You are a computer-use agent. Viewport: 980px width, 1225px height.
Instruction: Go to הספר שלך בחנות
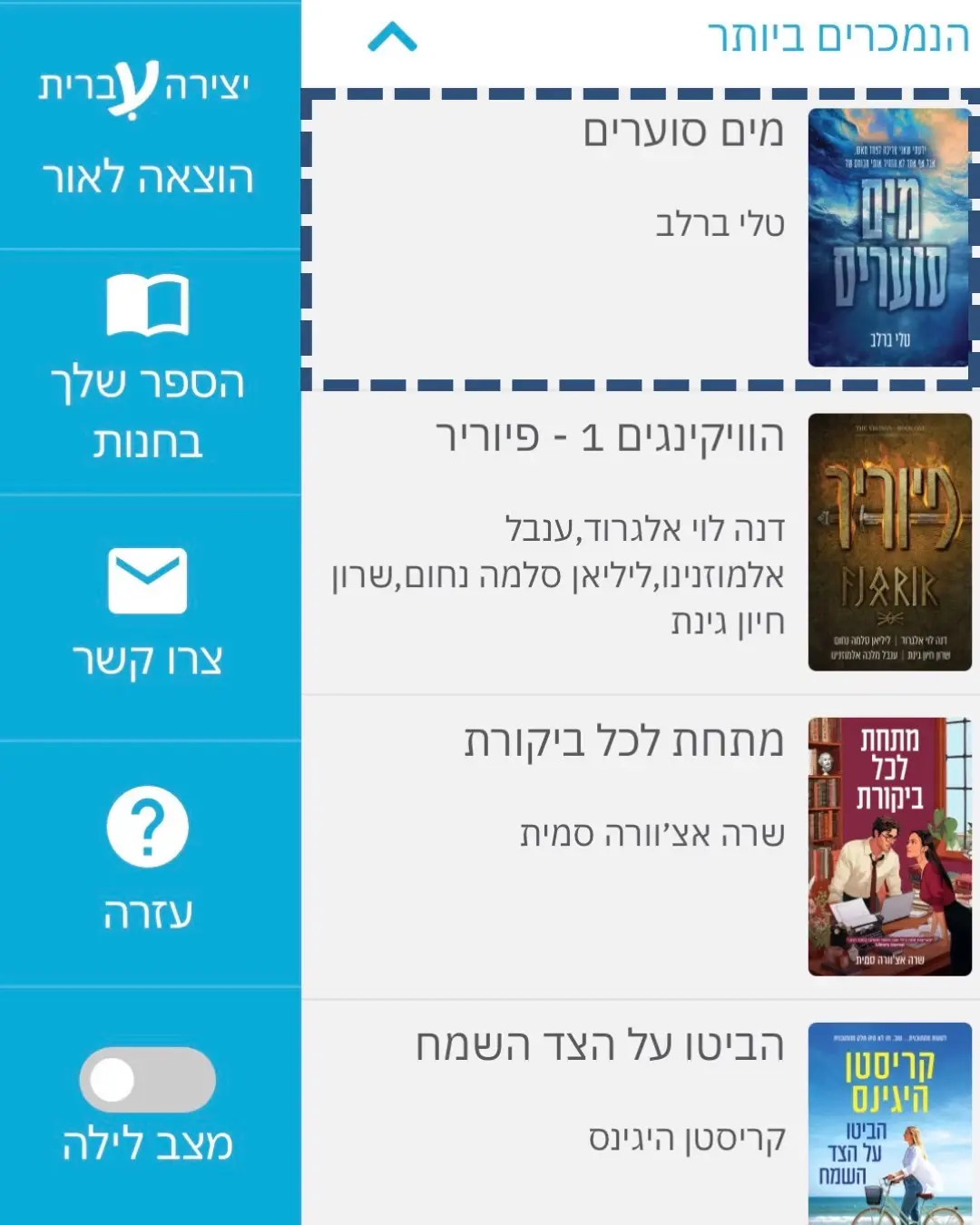click(x=148, y=372)
